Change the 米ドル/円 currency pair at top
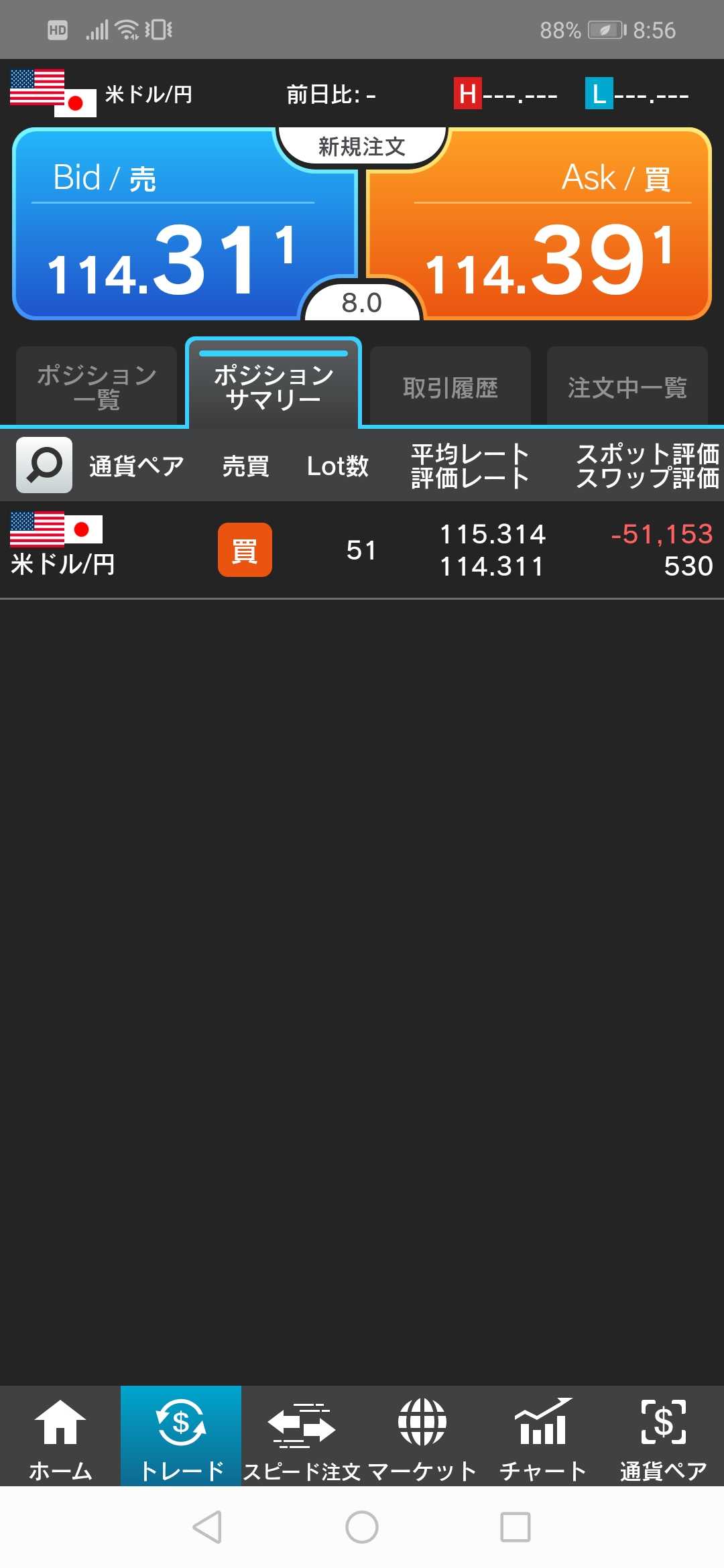 tap(101, 94)
